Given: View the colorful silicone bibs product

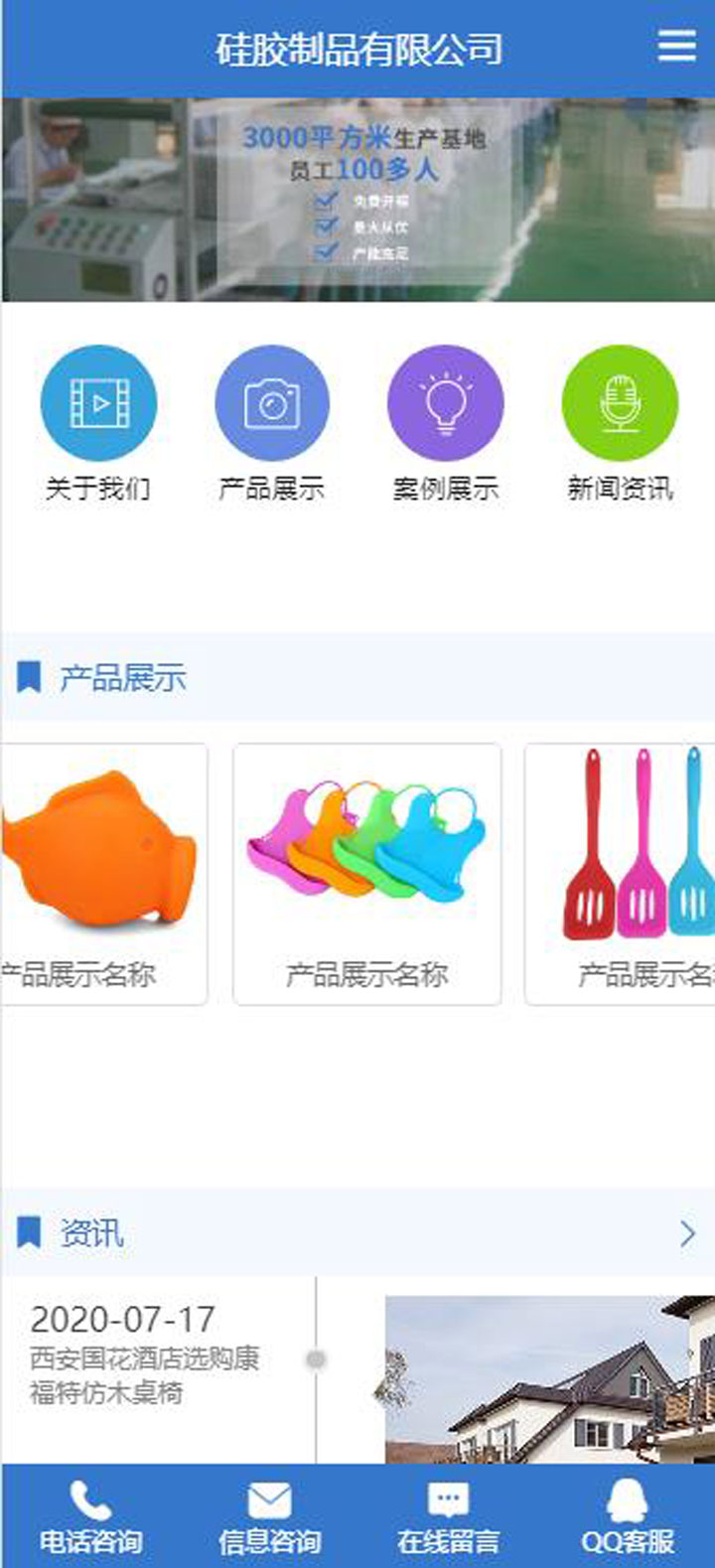Looking at the screenshot, I should pyautogui.click(x=366, y=874).
